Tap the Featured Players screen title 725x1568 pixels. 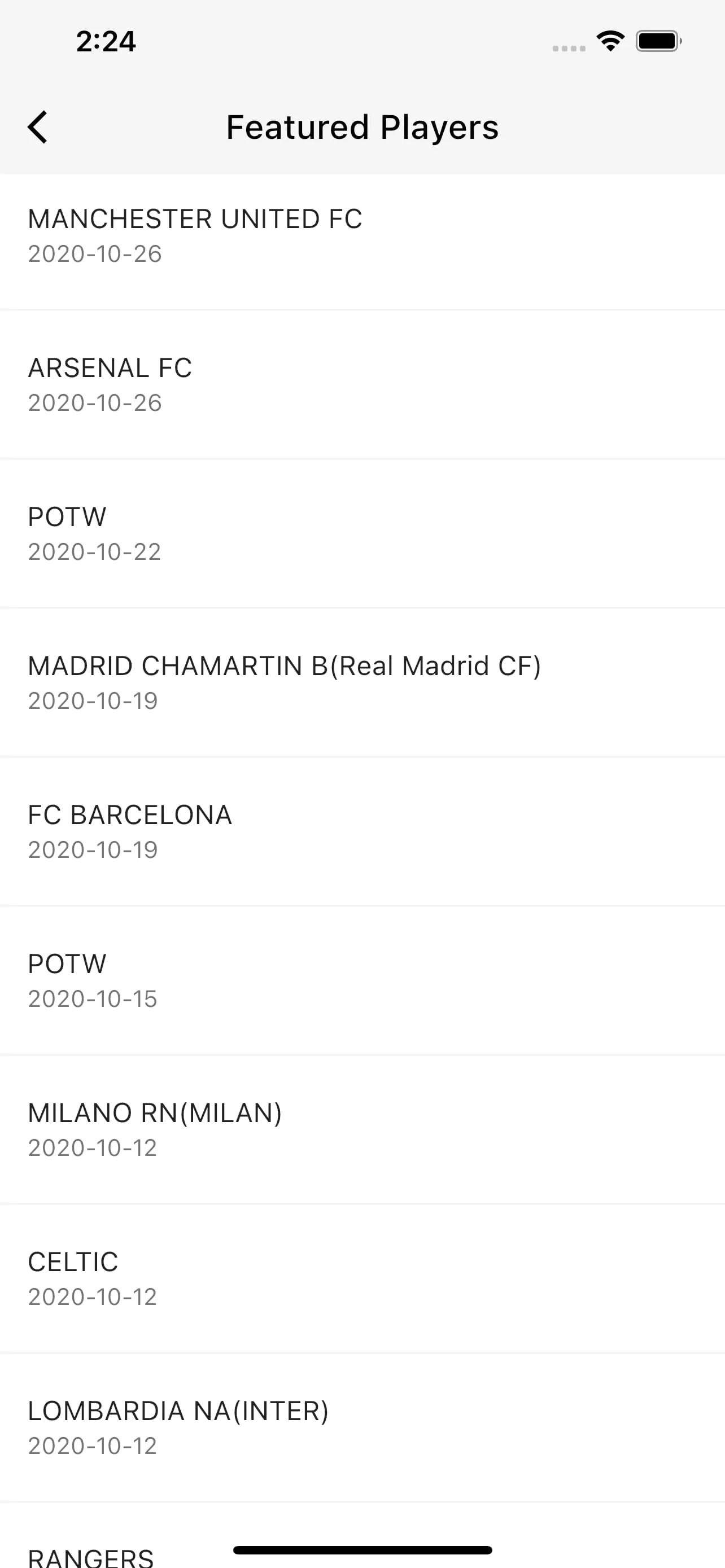pos(362,127)
